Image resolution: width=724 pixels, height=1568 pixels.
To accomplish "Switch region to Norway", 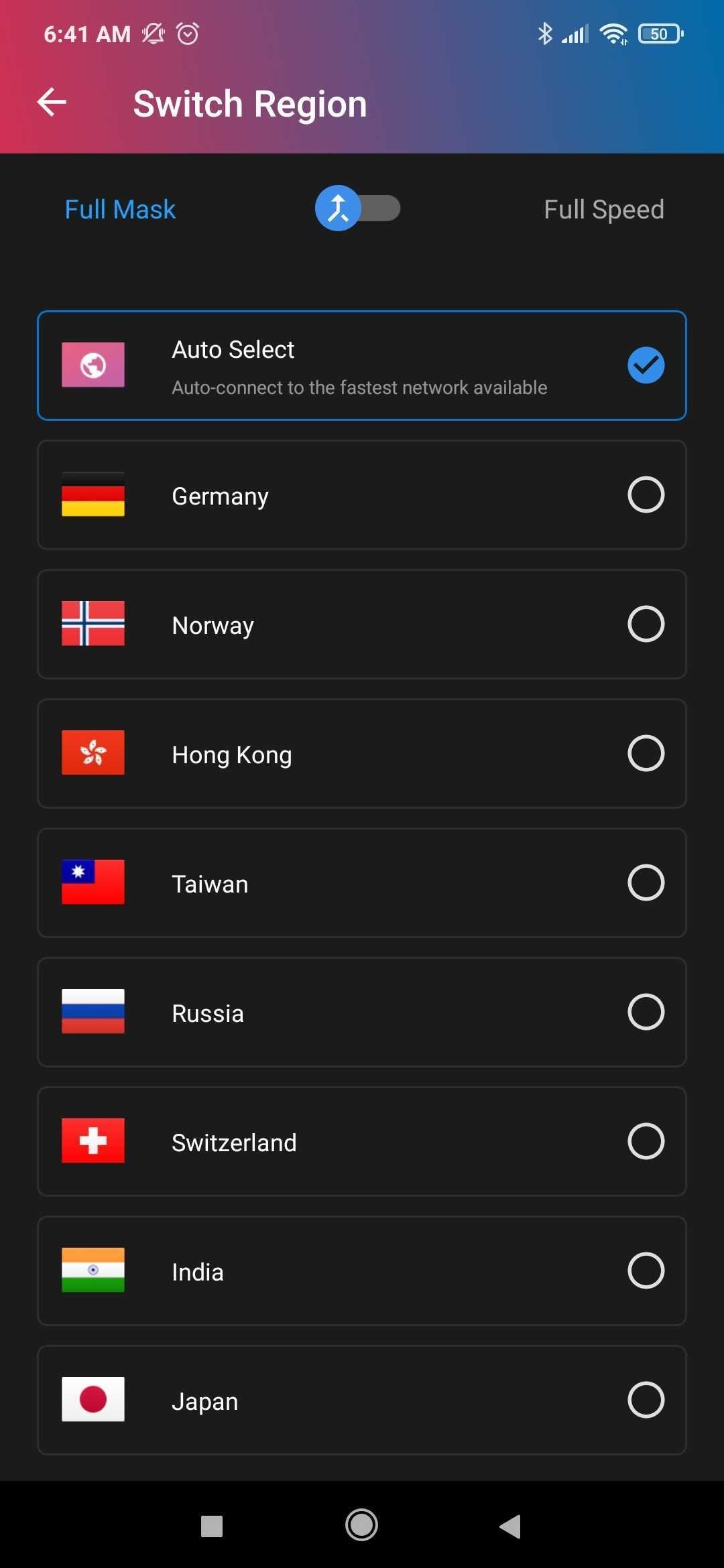I will point(362,625).
